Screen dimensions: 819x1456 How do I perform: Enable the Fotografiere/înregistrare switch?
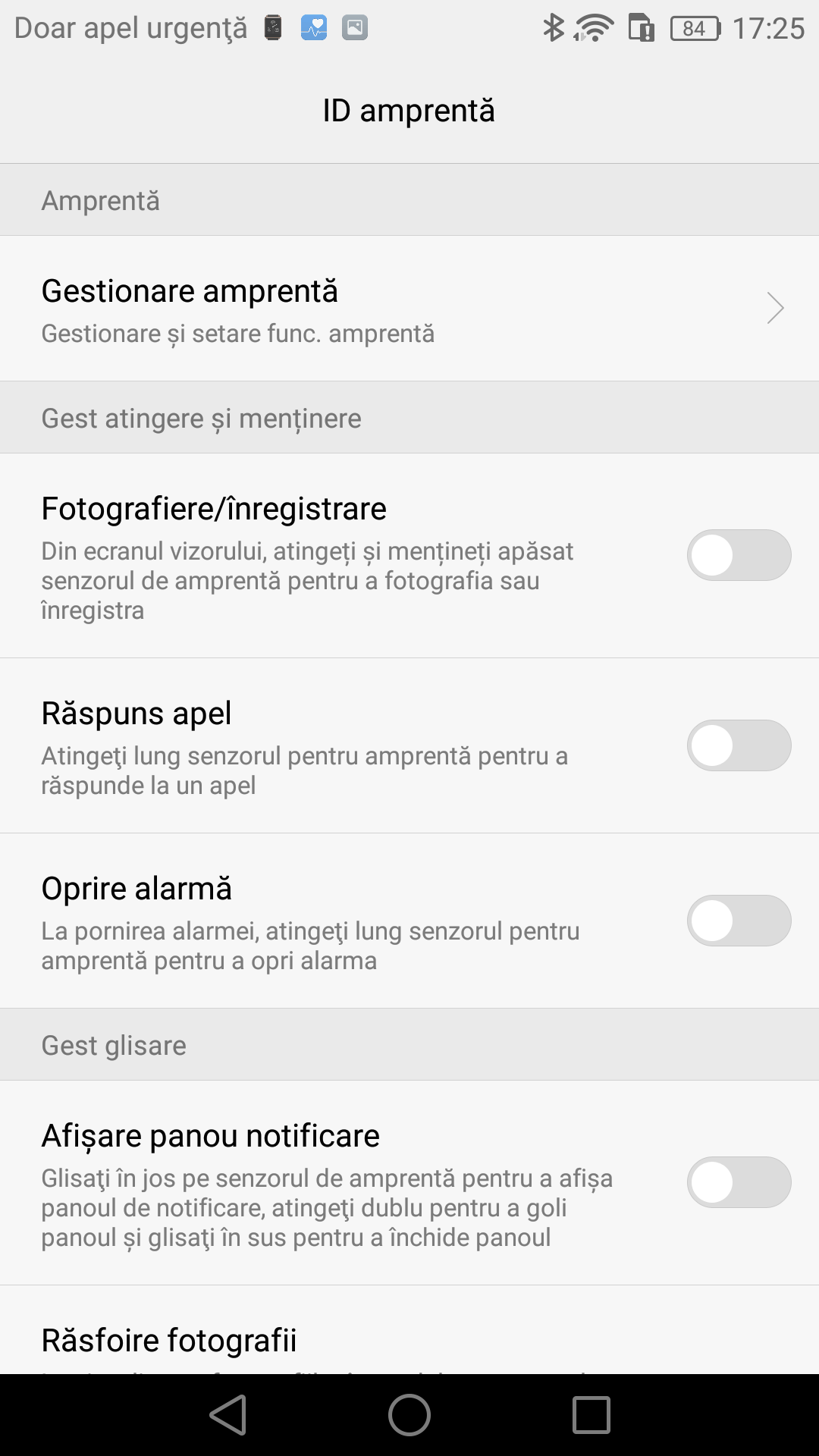tap(739, 555)
